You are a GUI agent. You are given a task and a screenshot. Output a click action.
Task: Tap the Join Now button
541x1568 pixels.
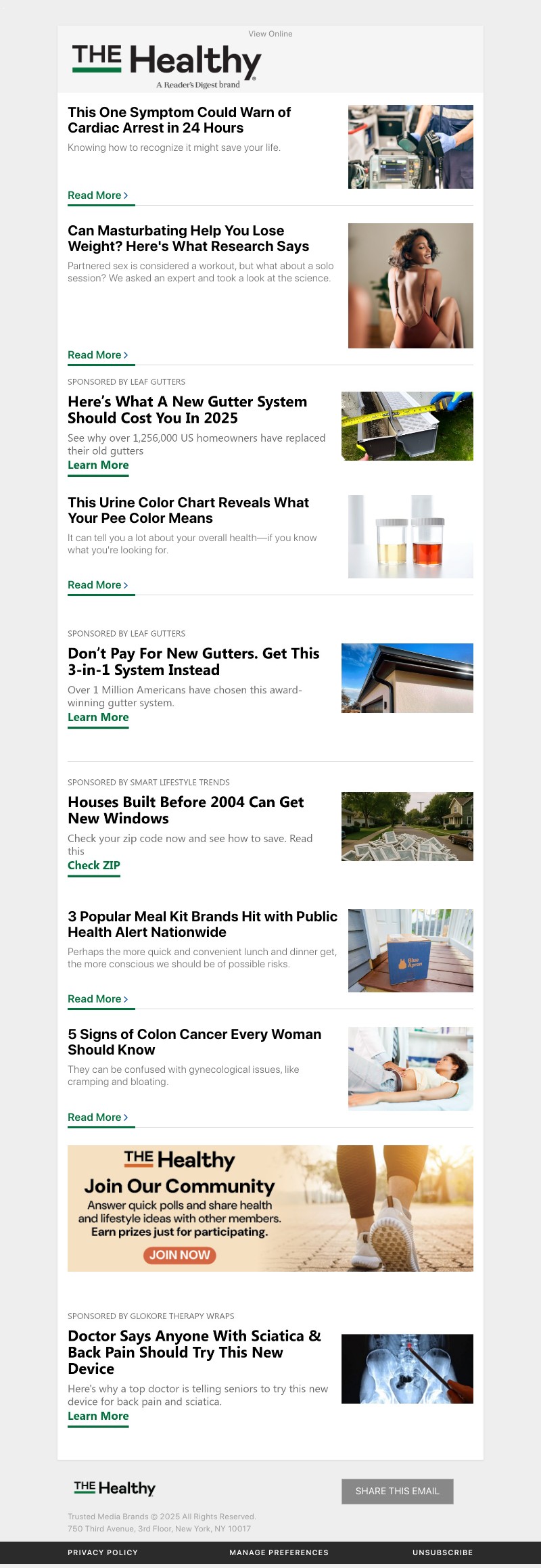pos(179,1255)
